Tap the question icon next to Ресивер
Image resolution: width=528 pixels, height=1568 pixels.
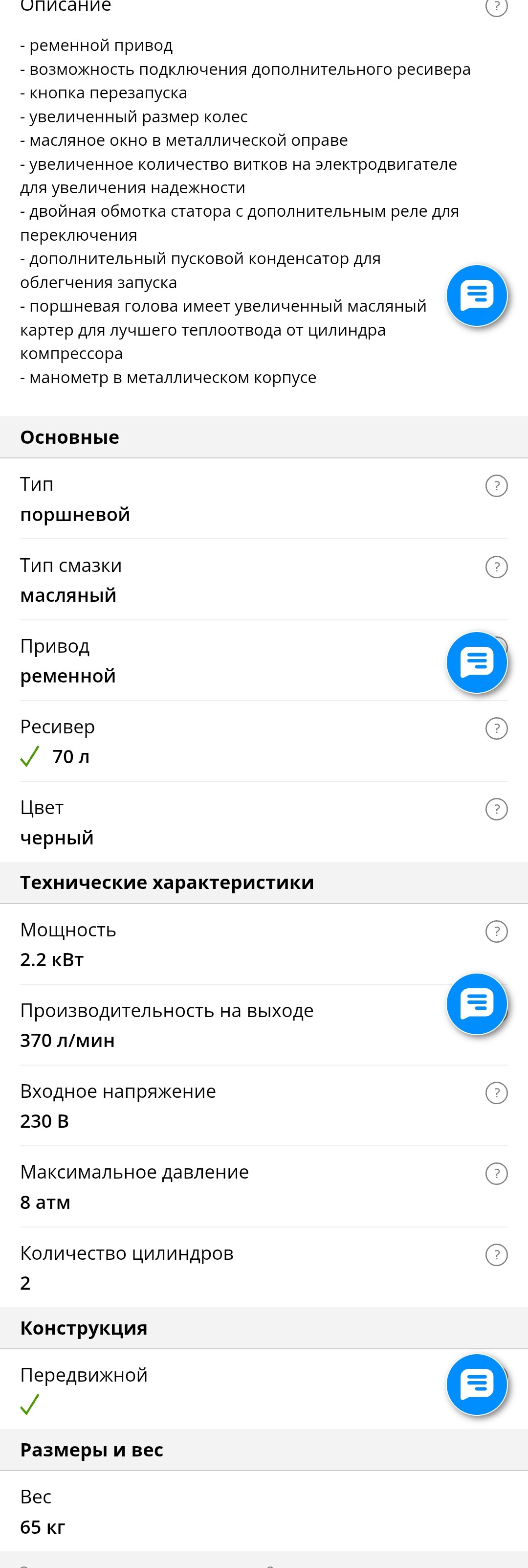[496, 728]
